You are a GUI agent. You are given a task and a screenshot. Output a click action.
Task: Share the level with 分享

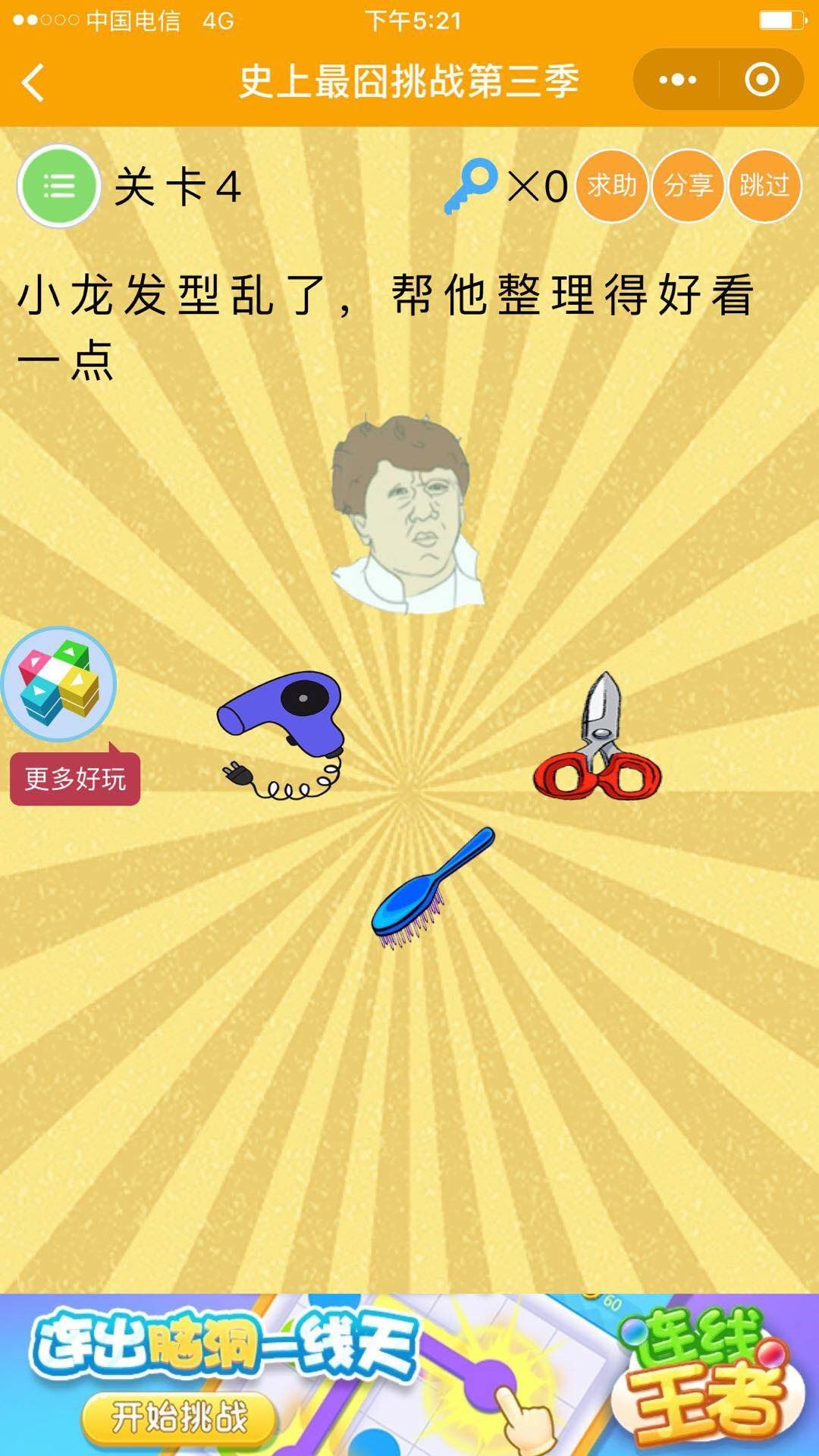pyautogui.click(x=688, y=186)
